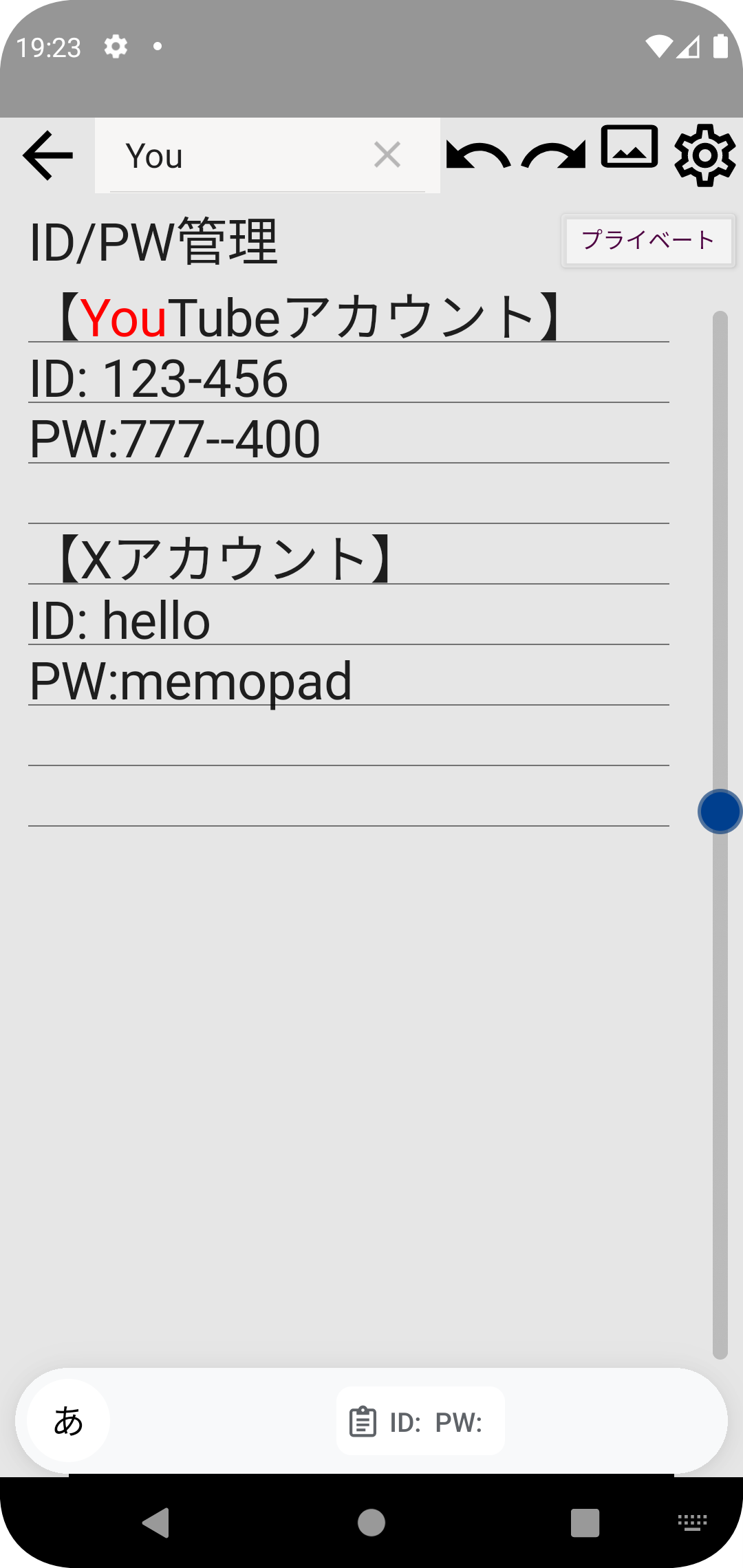
Task: Open the keyboard switcher icon
Action: click(693, 1523)
